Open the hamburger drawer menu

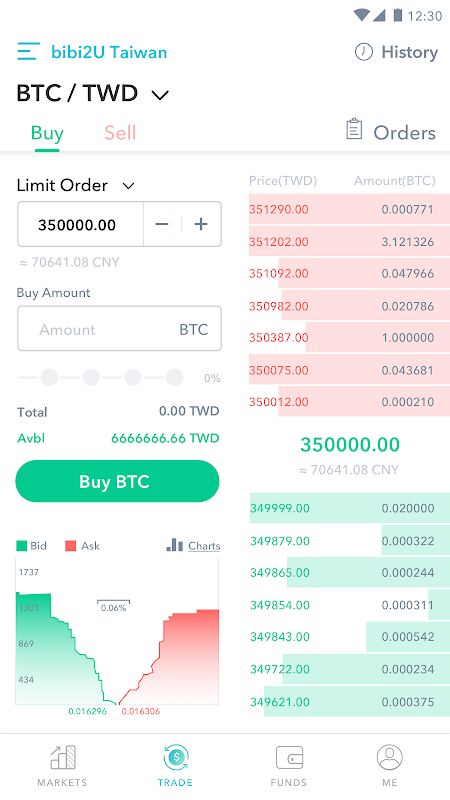(28, 52)
